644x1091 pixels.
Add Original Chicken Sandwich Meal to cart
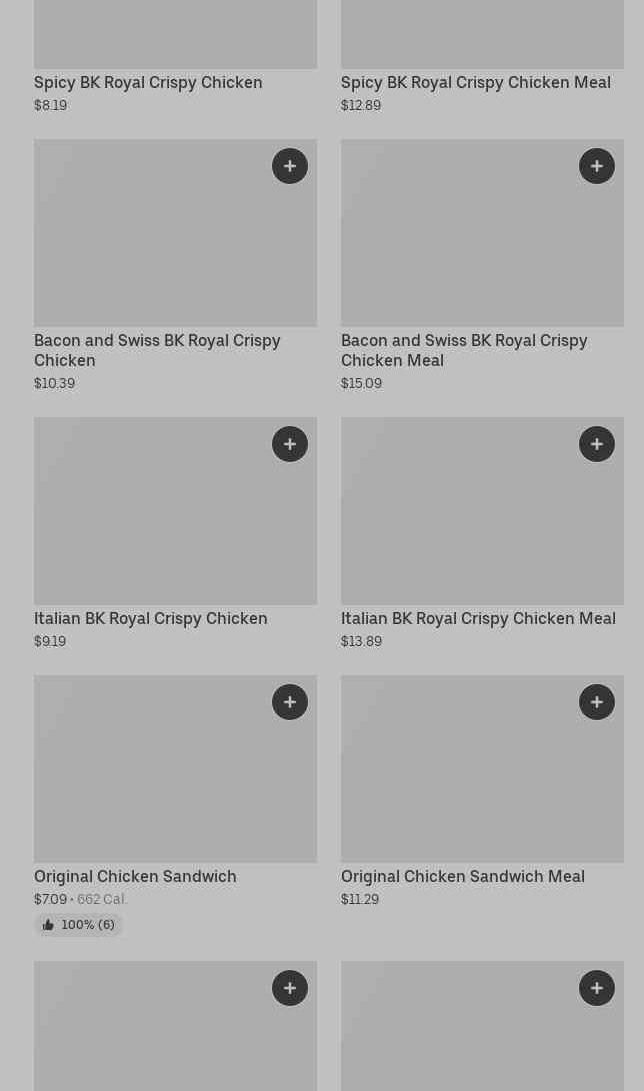597,702
